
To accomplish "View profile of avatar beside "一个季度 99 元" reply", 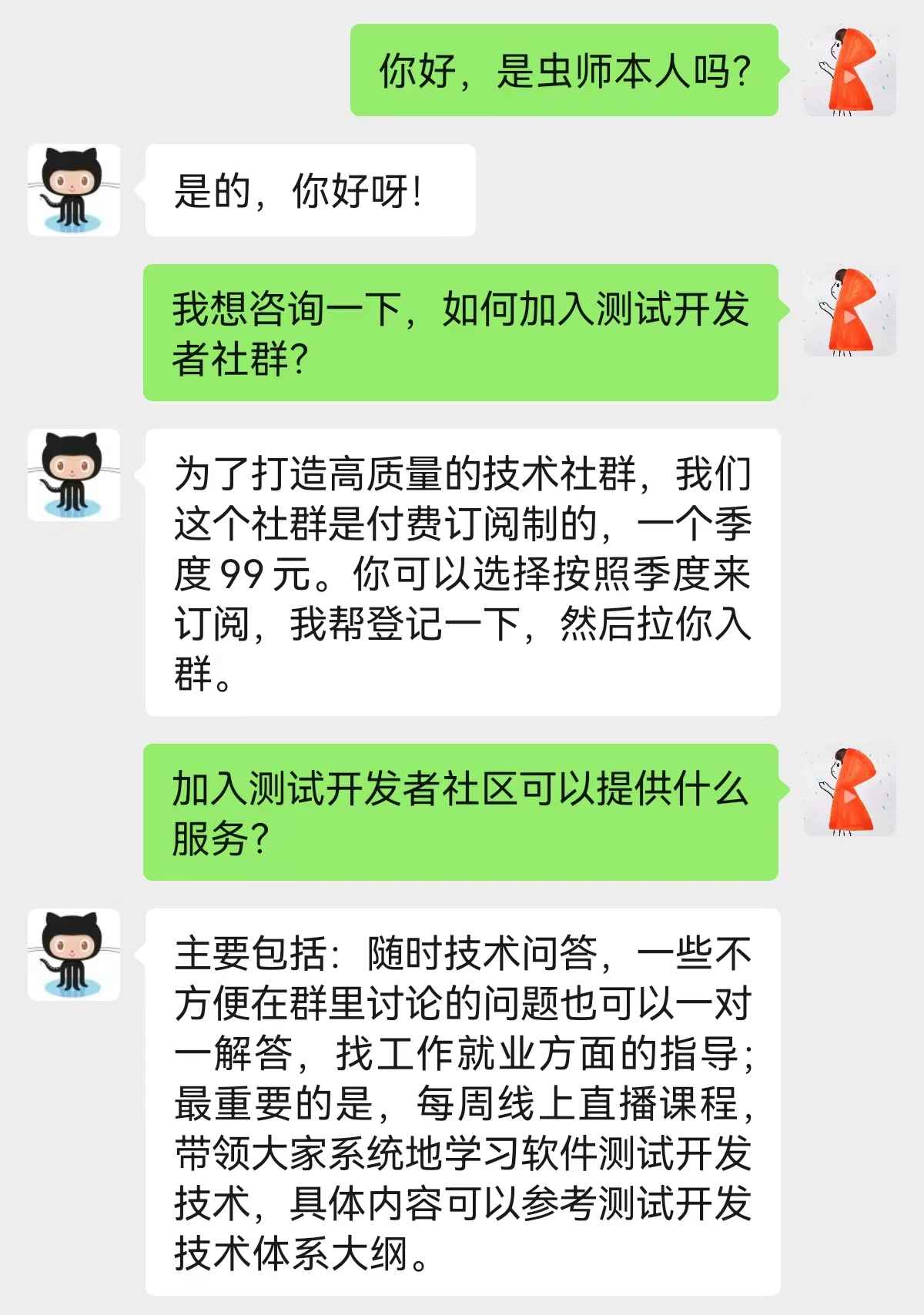I will 74,475.
